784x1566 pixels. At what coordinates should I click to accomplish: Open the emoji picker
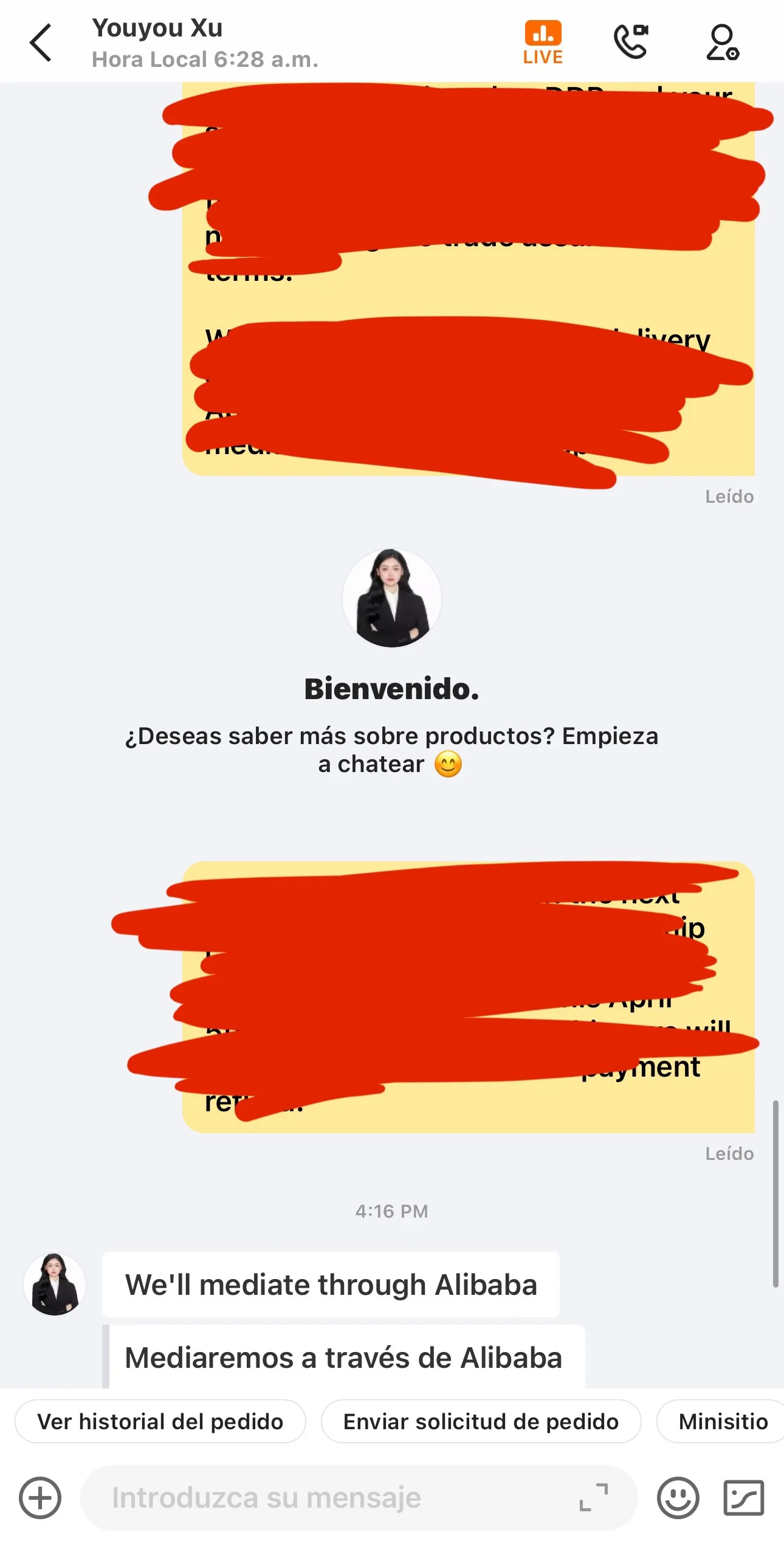click(678, 1498)
